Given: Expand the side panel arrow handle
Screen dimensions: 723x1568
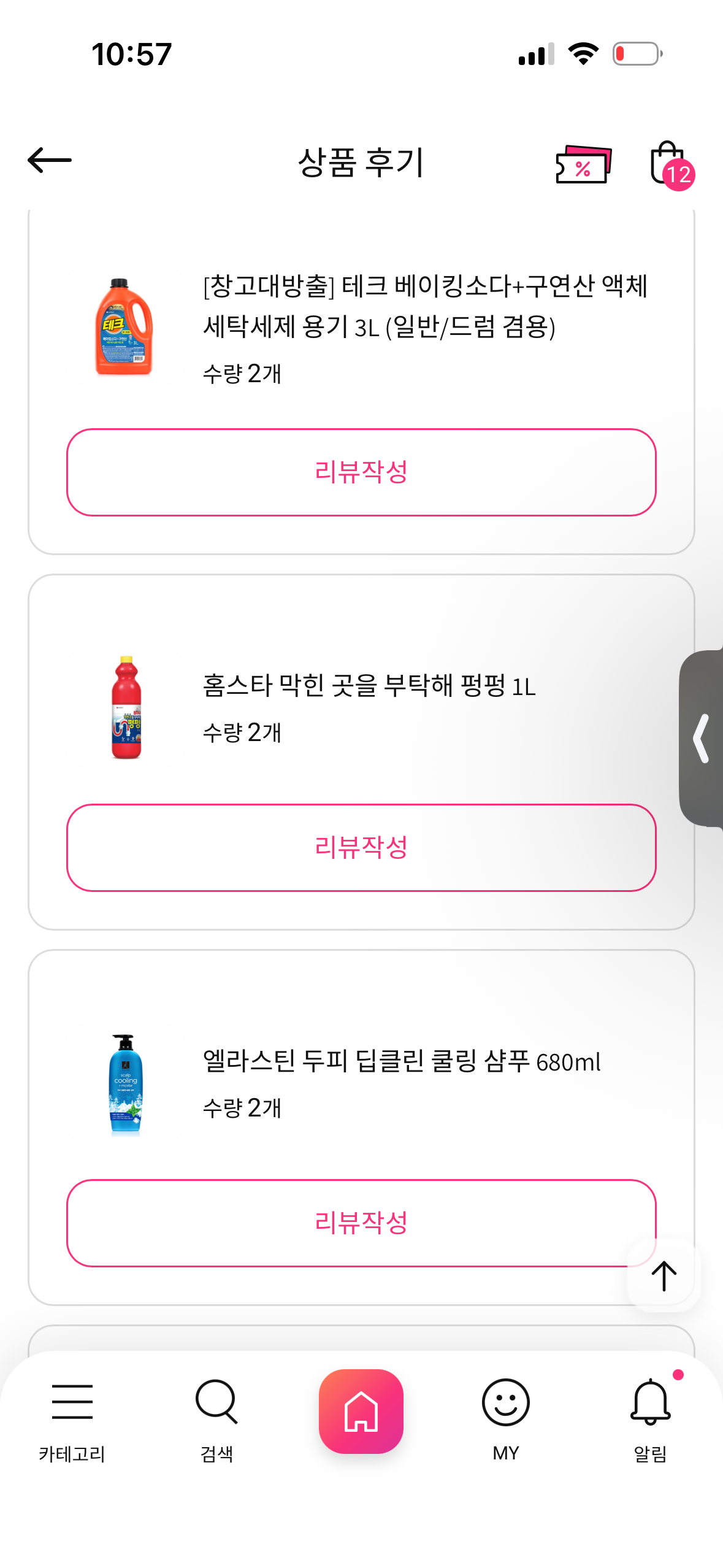Looking at the screenshot, I should [x=702, y=738].
